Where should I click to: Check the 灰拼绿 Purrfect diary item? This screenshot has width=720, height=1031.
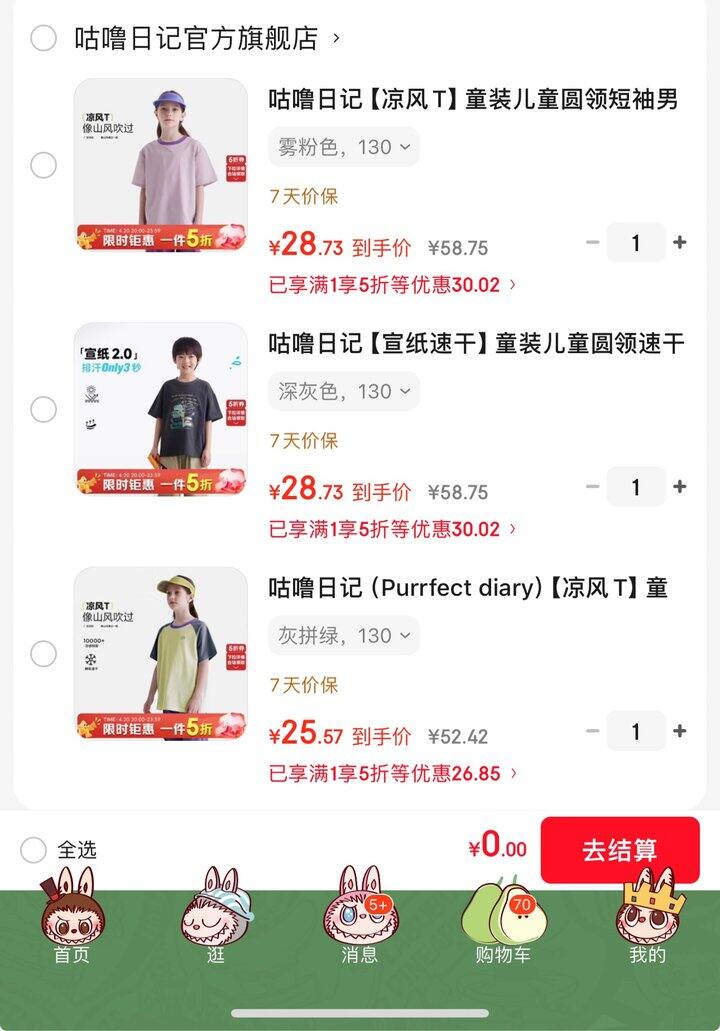click(x=43, y=654)
